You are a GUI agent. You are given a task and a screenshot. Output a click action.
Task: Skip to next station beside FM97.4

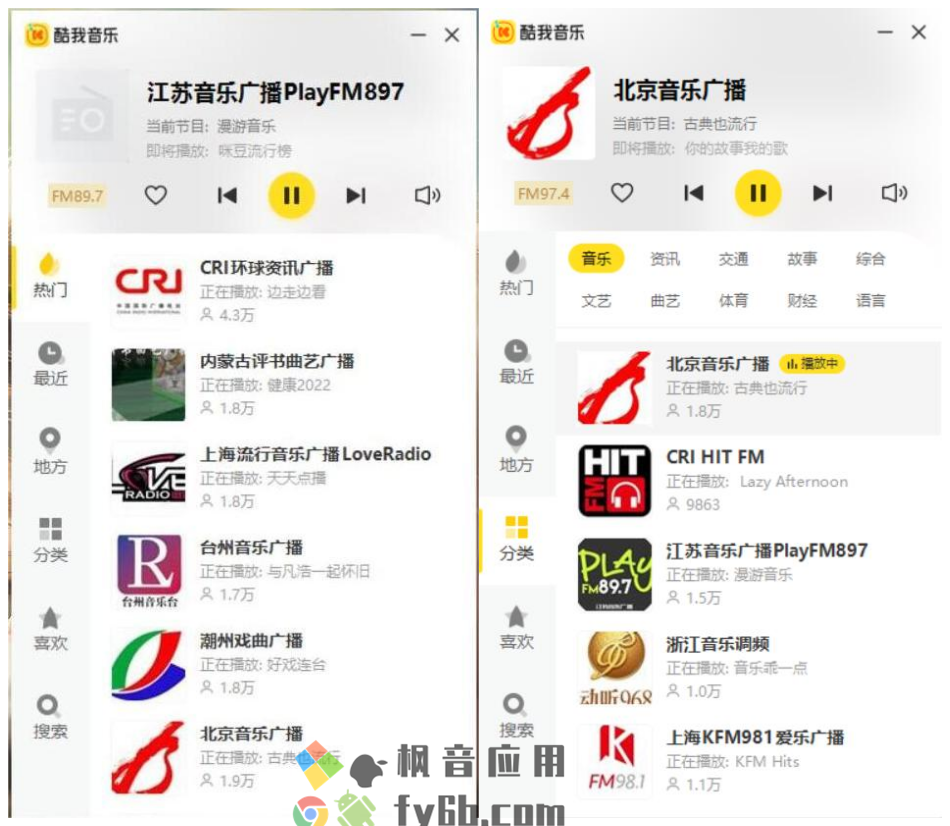pos(822,193)
